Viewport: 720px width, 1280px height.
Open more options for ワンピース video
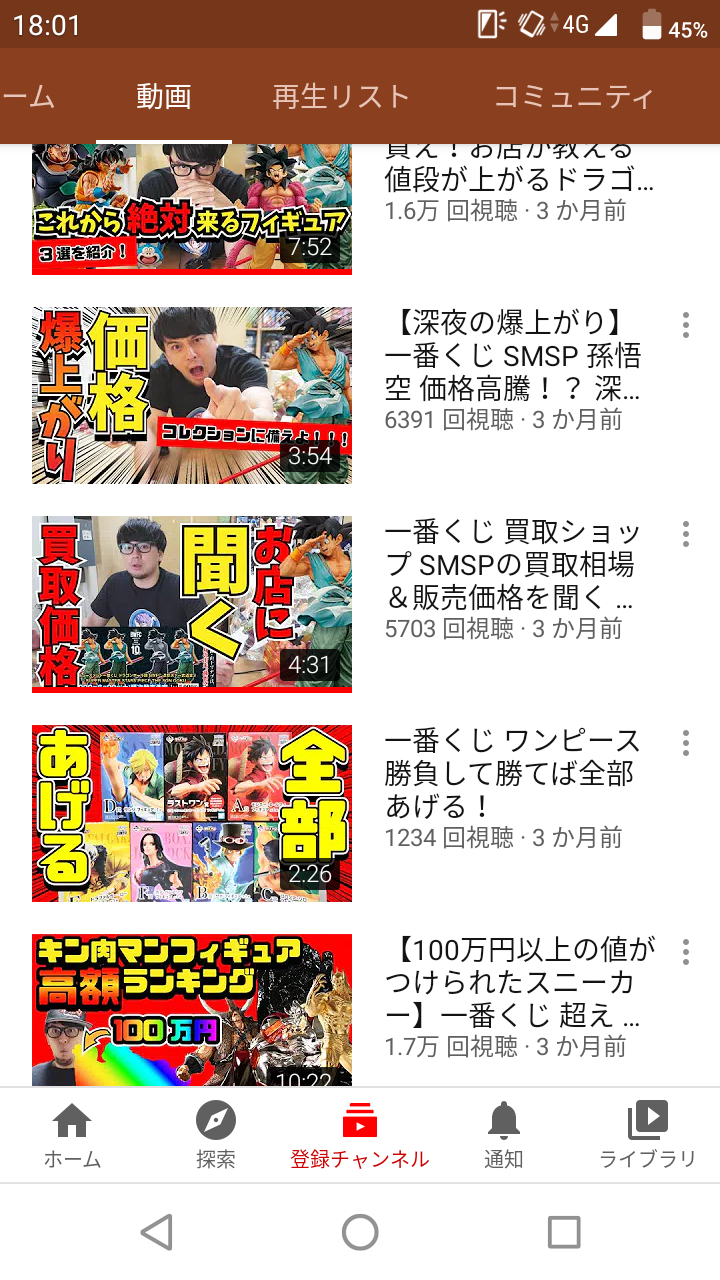[x=686, y=743]
